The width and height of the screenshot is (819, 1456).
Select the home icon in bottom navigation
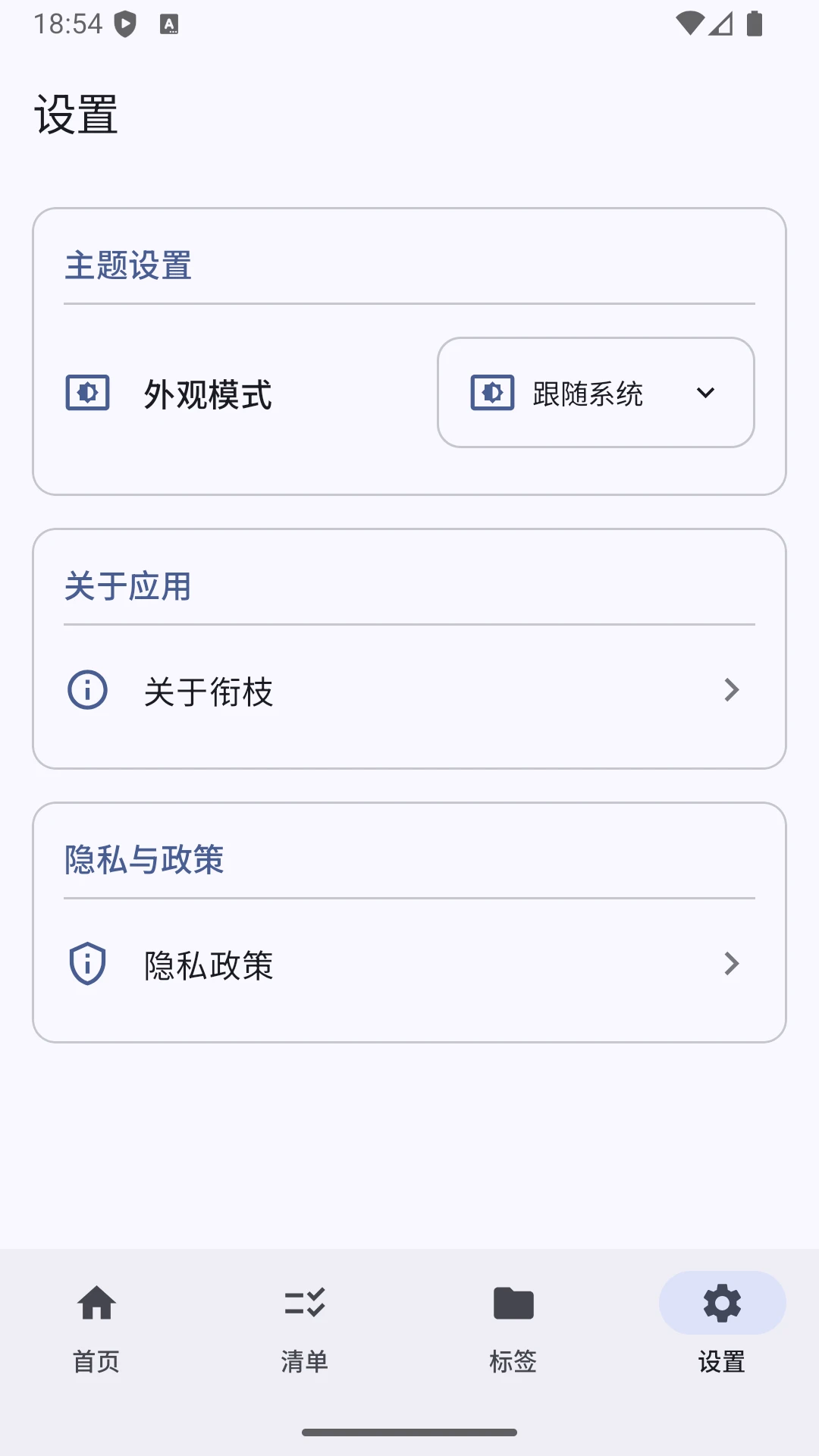tap(96, 1302)
